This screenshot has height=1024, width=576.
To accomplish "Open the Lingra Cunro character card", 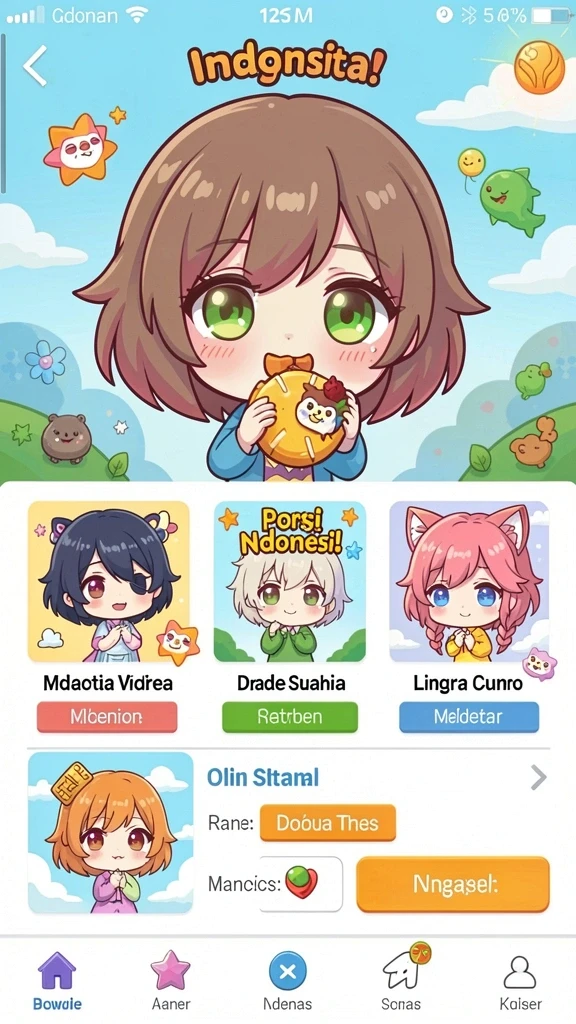I will click(x=469, y=582).
